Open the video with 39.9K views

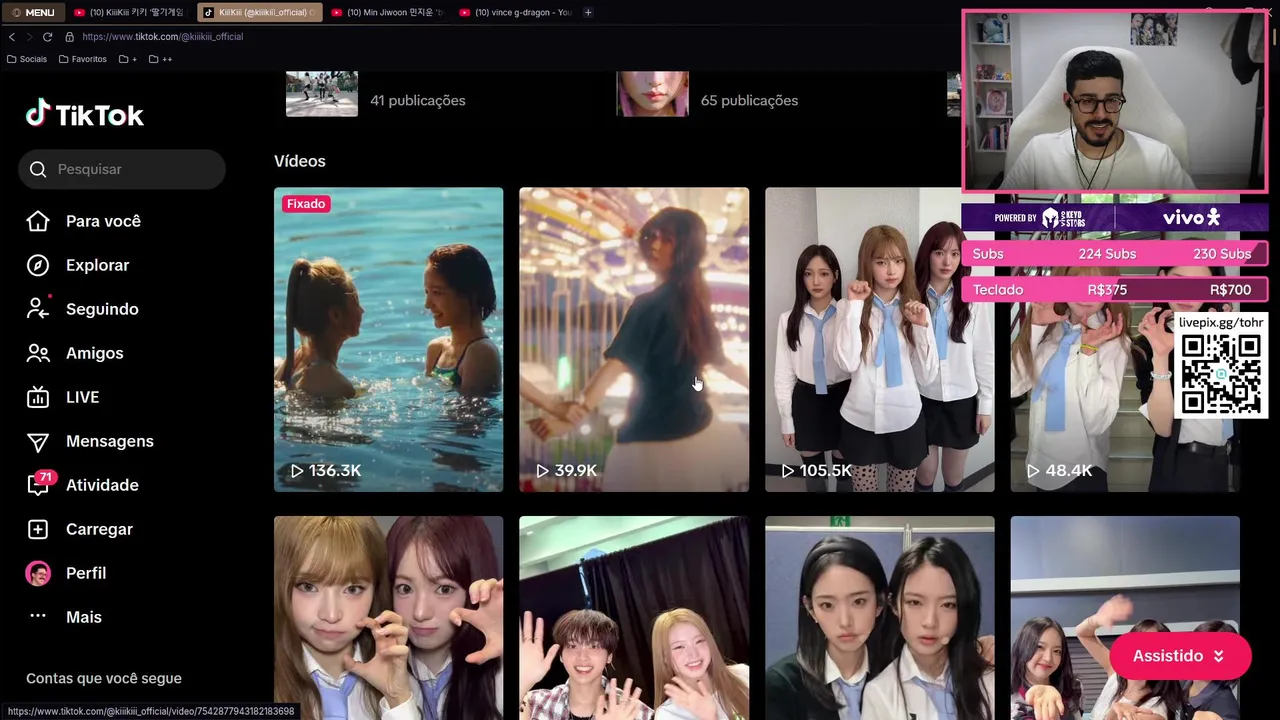[x=633, y=339]
